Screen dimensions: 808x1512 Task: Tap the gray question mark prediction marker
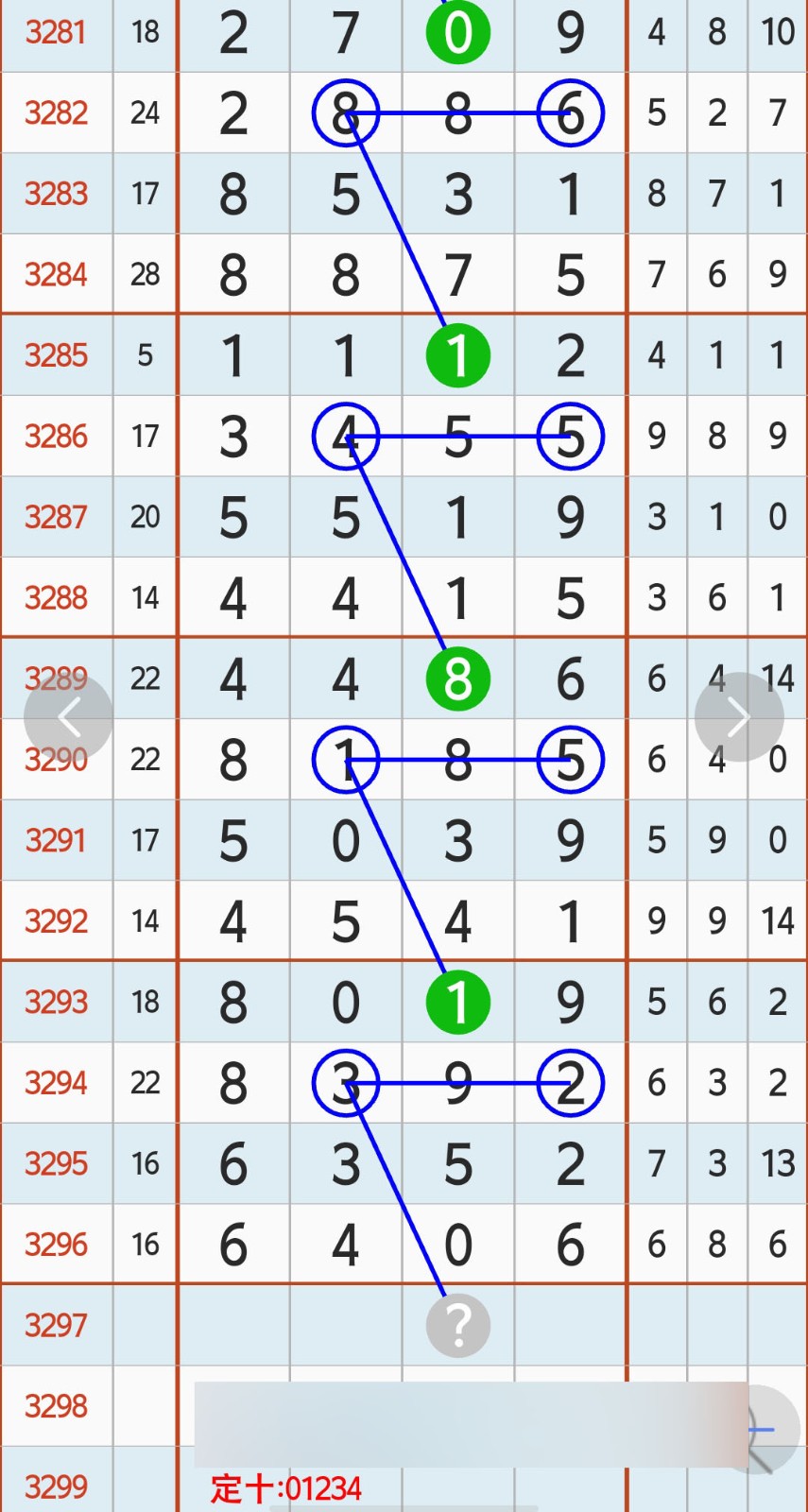458,1326
